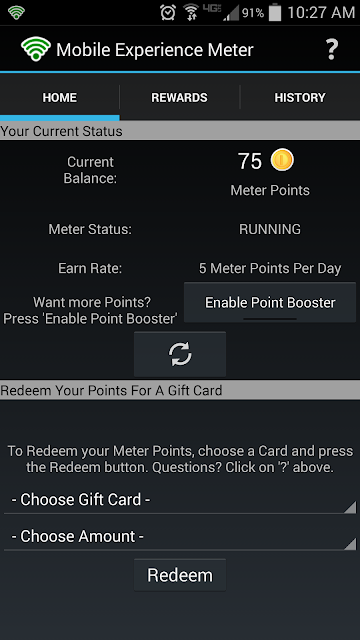Screen dimensions: 360x640
Task: Expand the Choose Gift Card dropdown
Action: (180, 500)
